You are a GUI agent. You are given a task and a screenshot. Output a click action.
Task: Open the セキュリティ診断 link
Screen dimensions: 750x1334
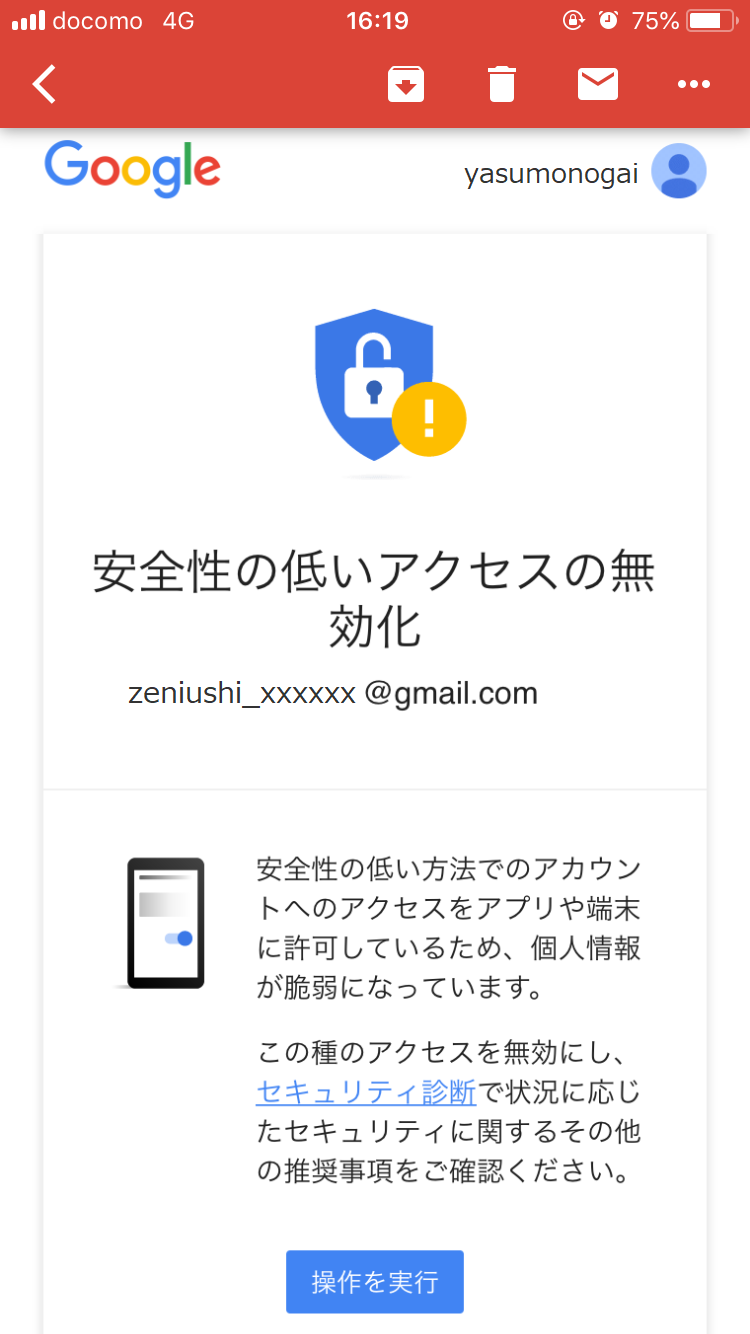click(366, 1092)
